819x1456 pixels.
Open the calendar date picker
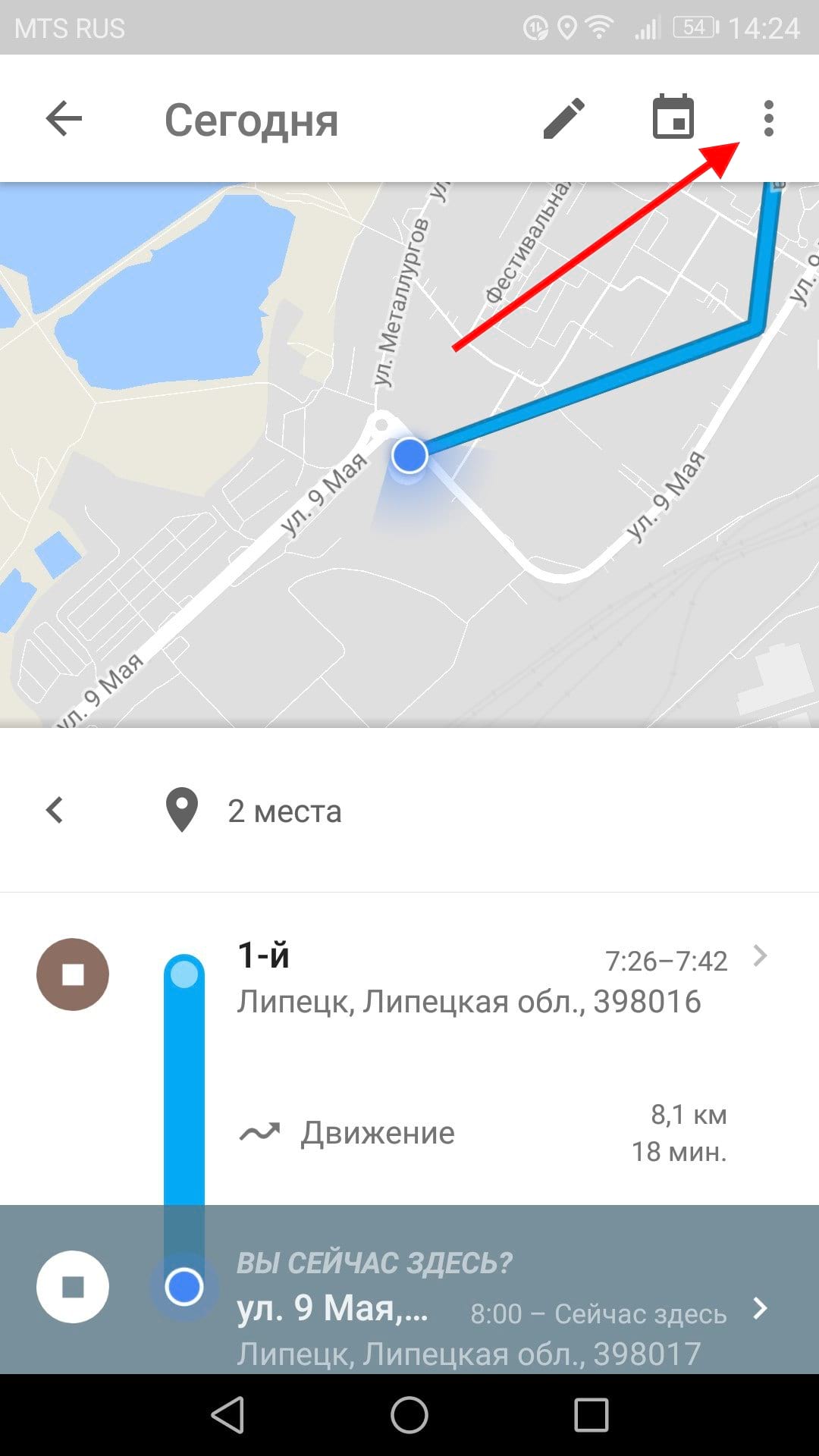pyautogui.click(x=673, y=118)
